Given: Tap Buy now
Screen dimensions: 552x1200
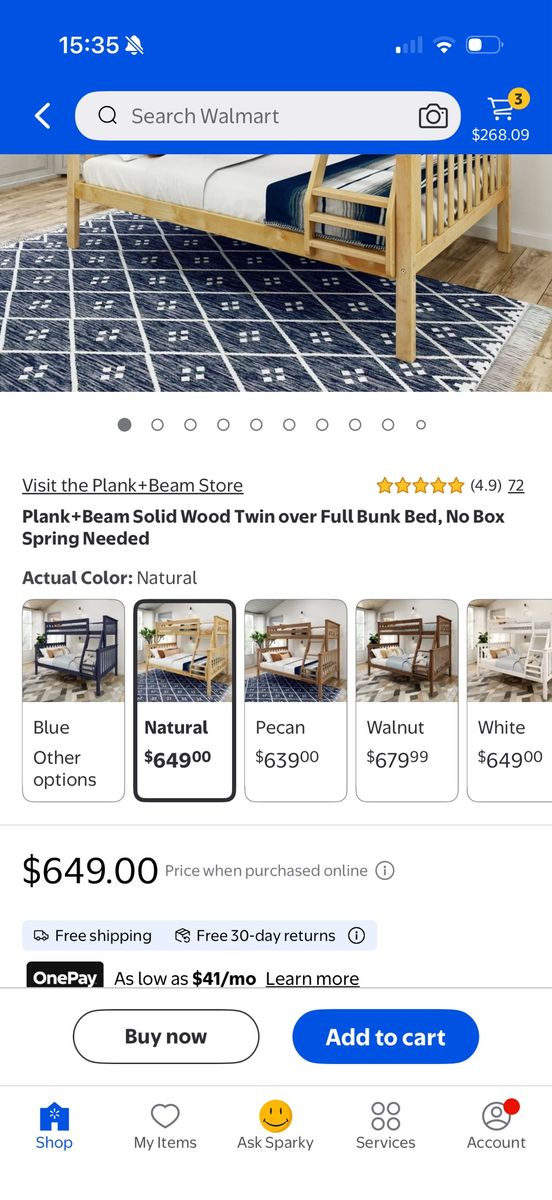Looking at the screenshot, I should (x=166, y=1037).
